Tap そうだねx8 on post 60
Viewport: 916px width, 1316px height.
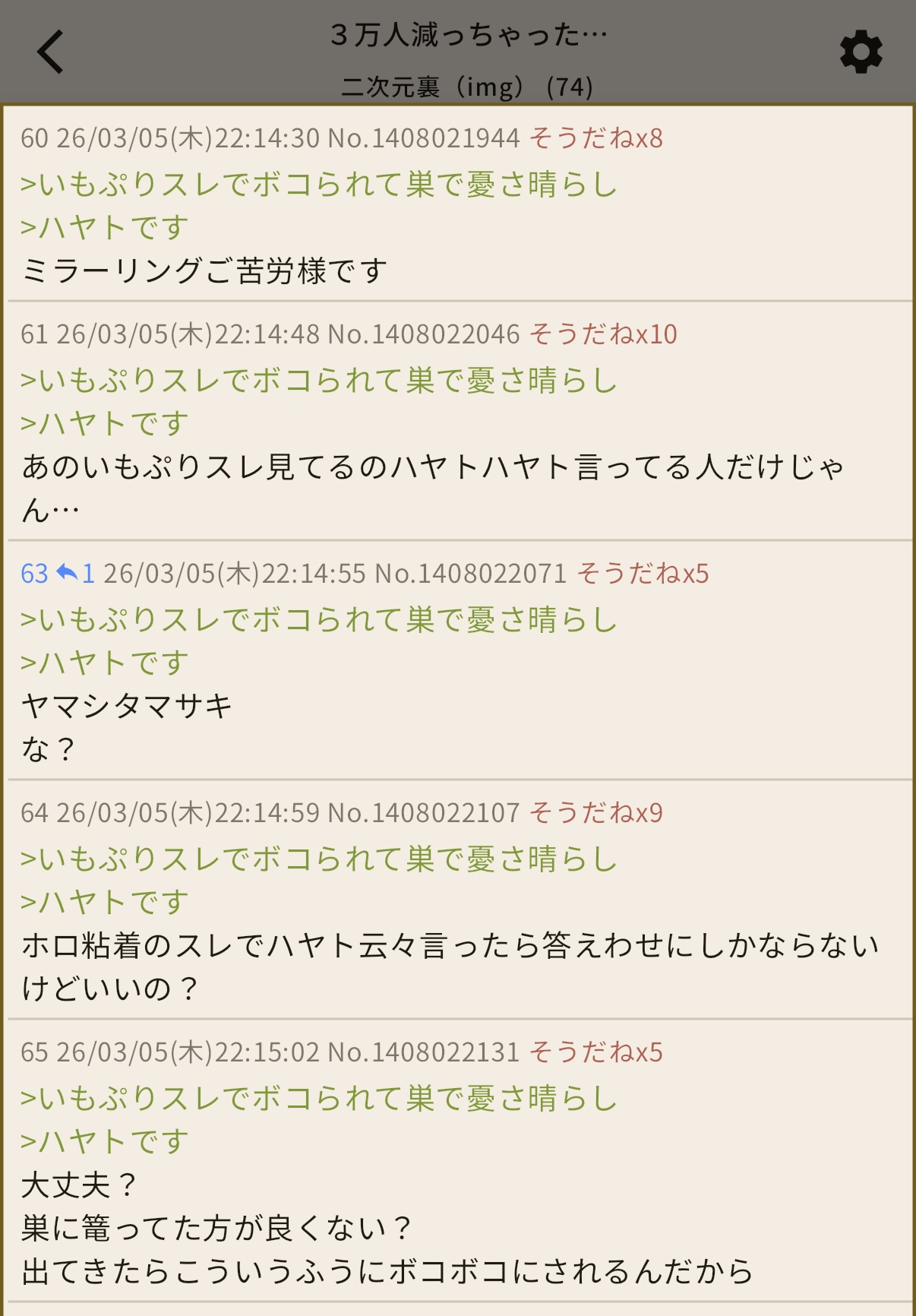click(x=595, y=138)
